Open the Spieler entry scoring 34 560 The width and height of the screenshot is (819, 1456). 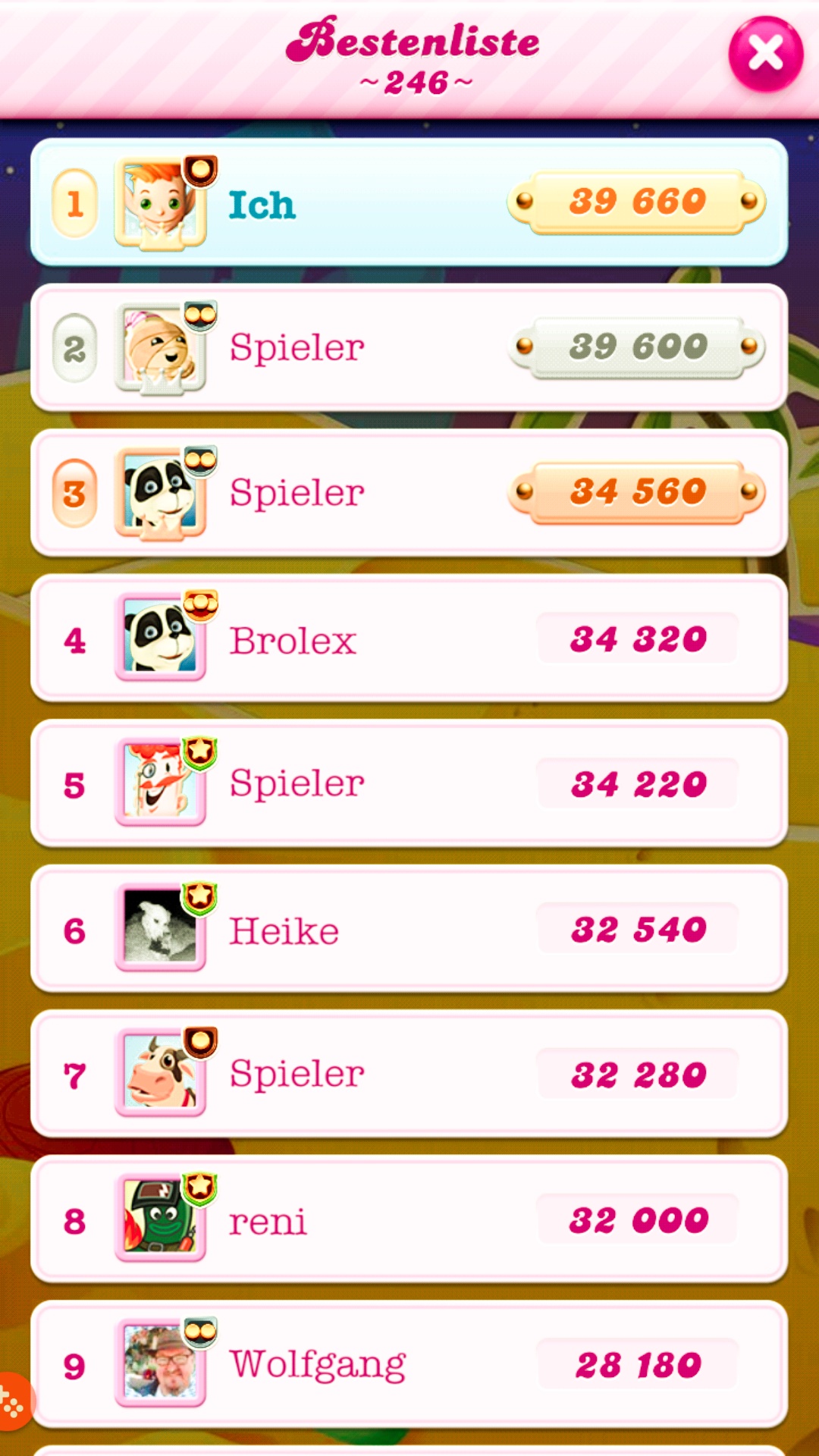409,493
